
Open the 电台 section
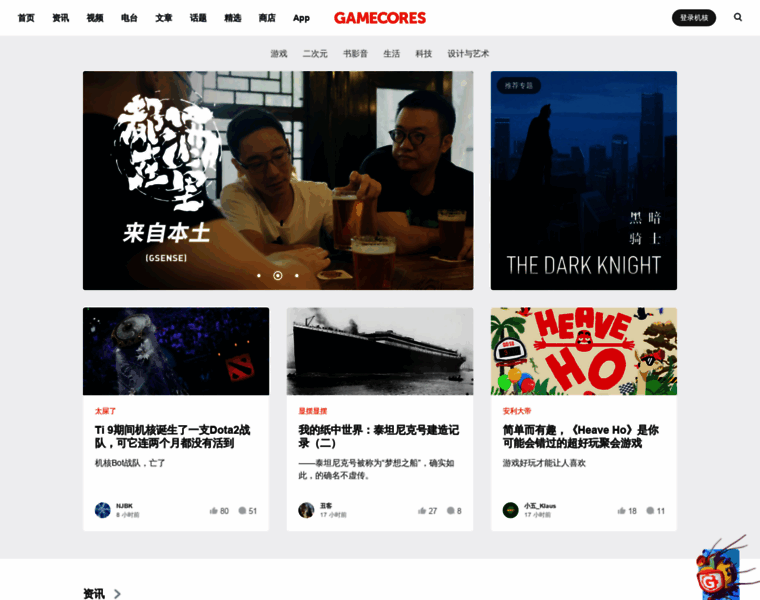point(129,18)
